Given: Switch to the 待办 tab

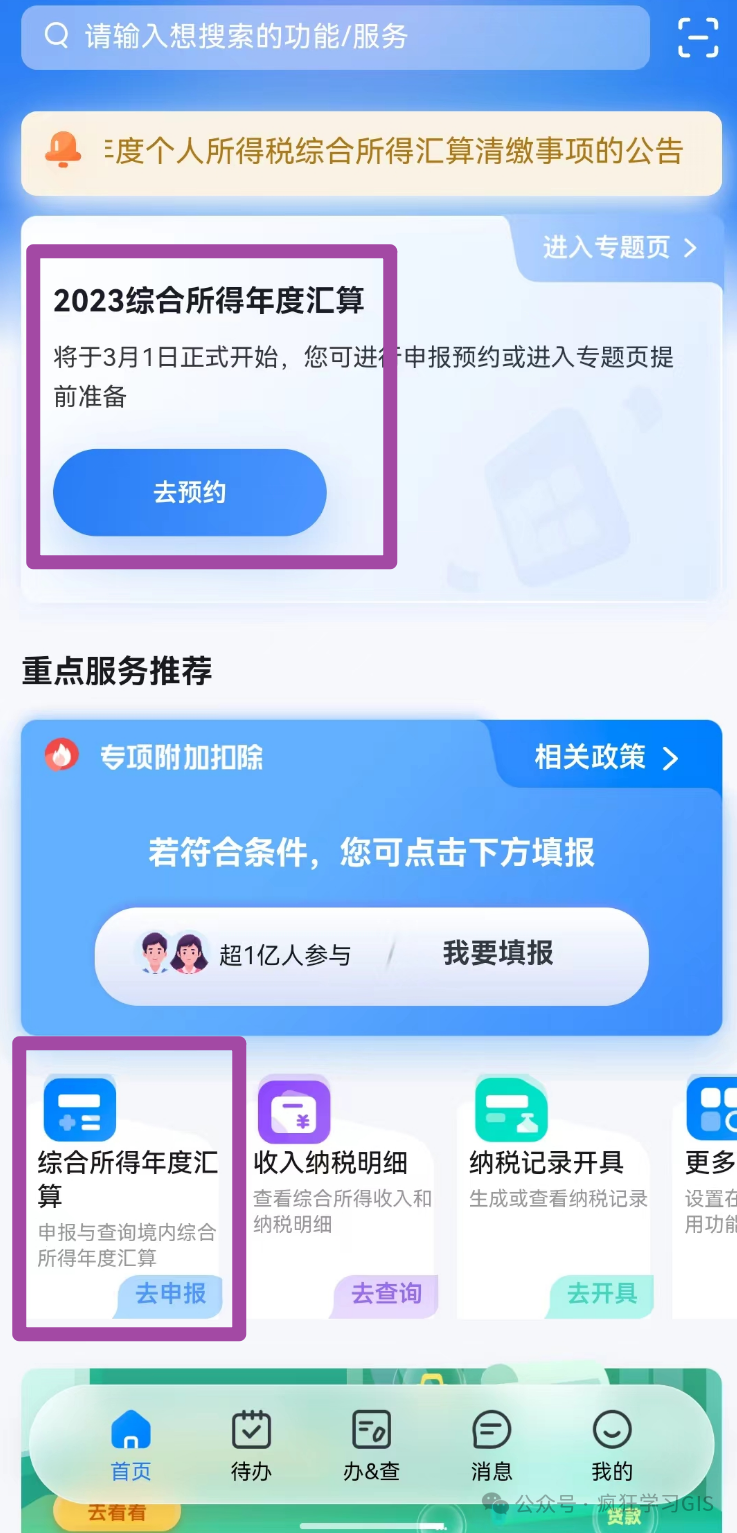Looking at the screenshot, I should click(x=251, y=1446).
